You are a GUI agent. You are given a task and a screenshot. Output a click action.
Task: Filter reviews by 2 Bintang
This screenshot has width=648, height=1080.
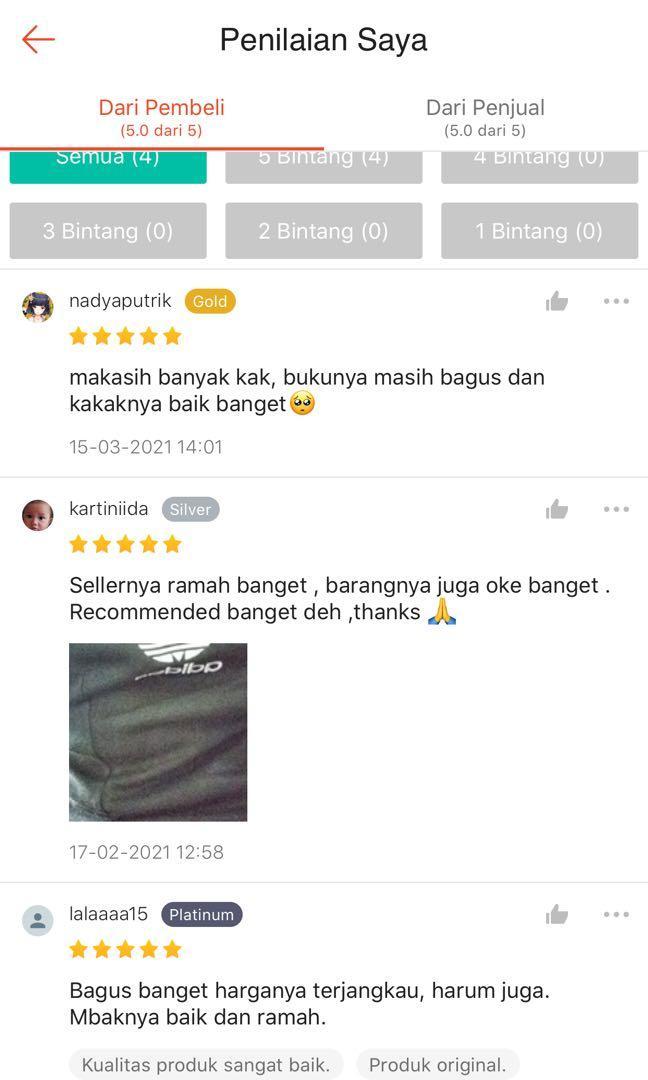click(324, 231)
